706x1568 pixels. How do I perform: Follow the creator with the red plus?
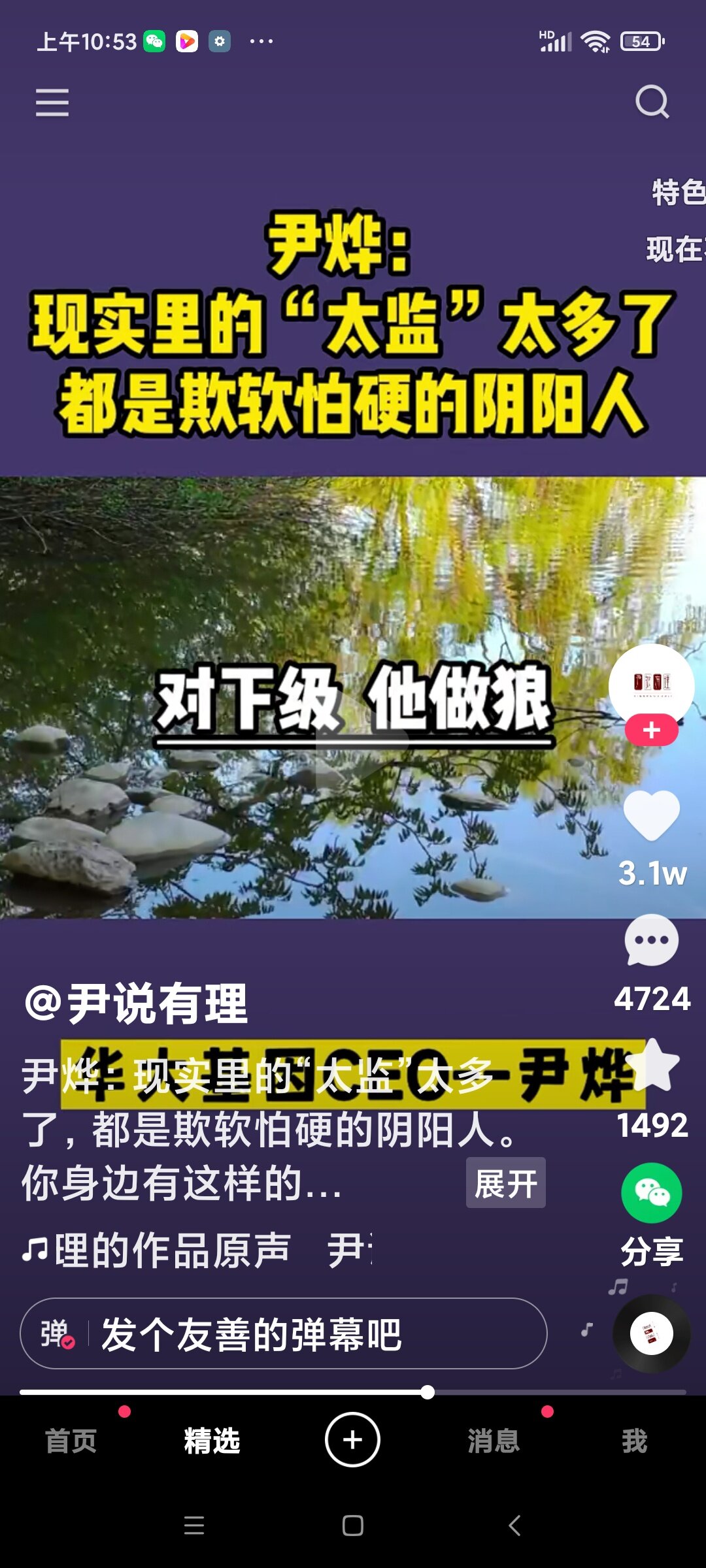point(651,730)
